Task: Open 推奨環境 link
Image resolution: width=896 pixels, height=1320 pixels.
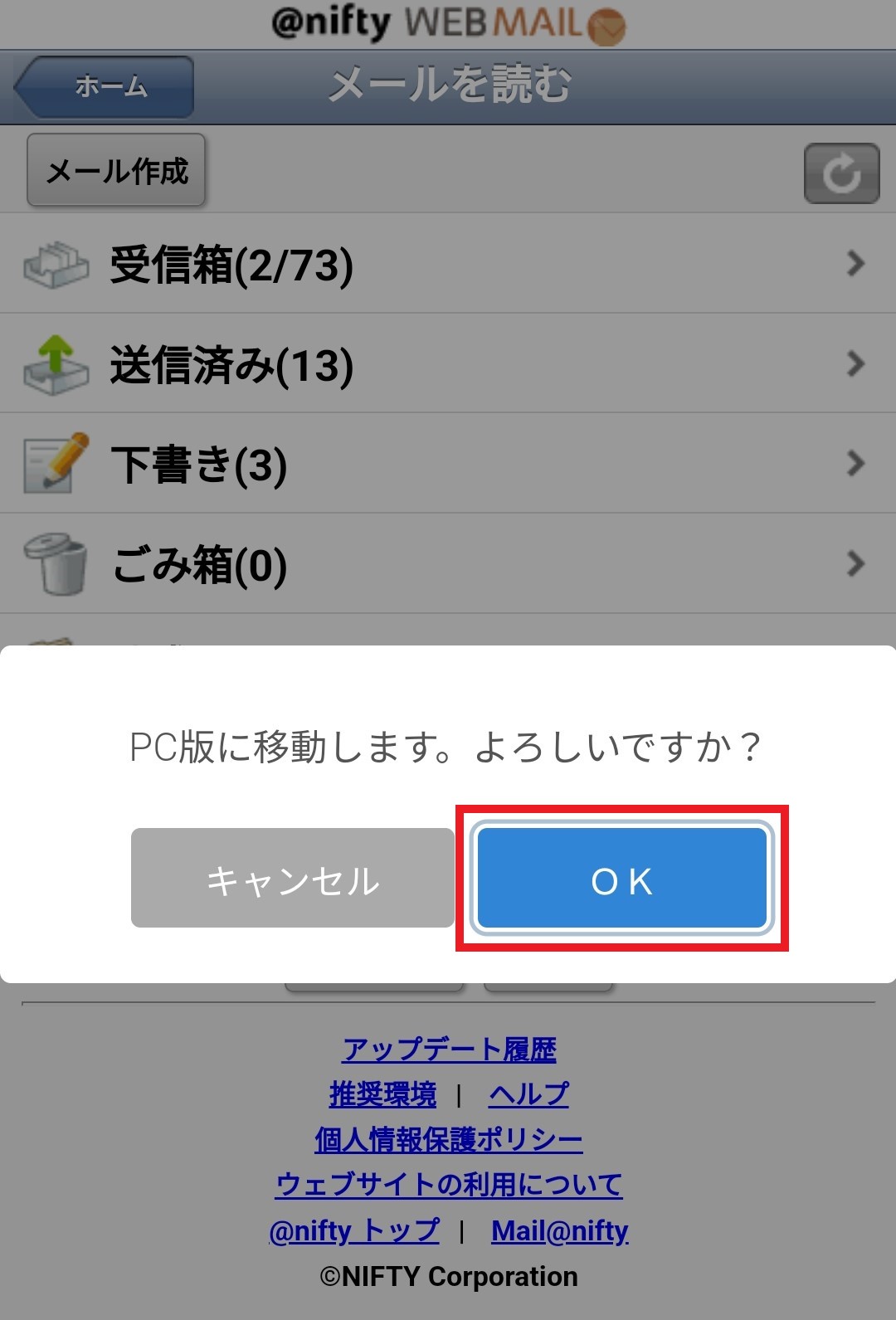Action: (x=382, y=1094)
